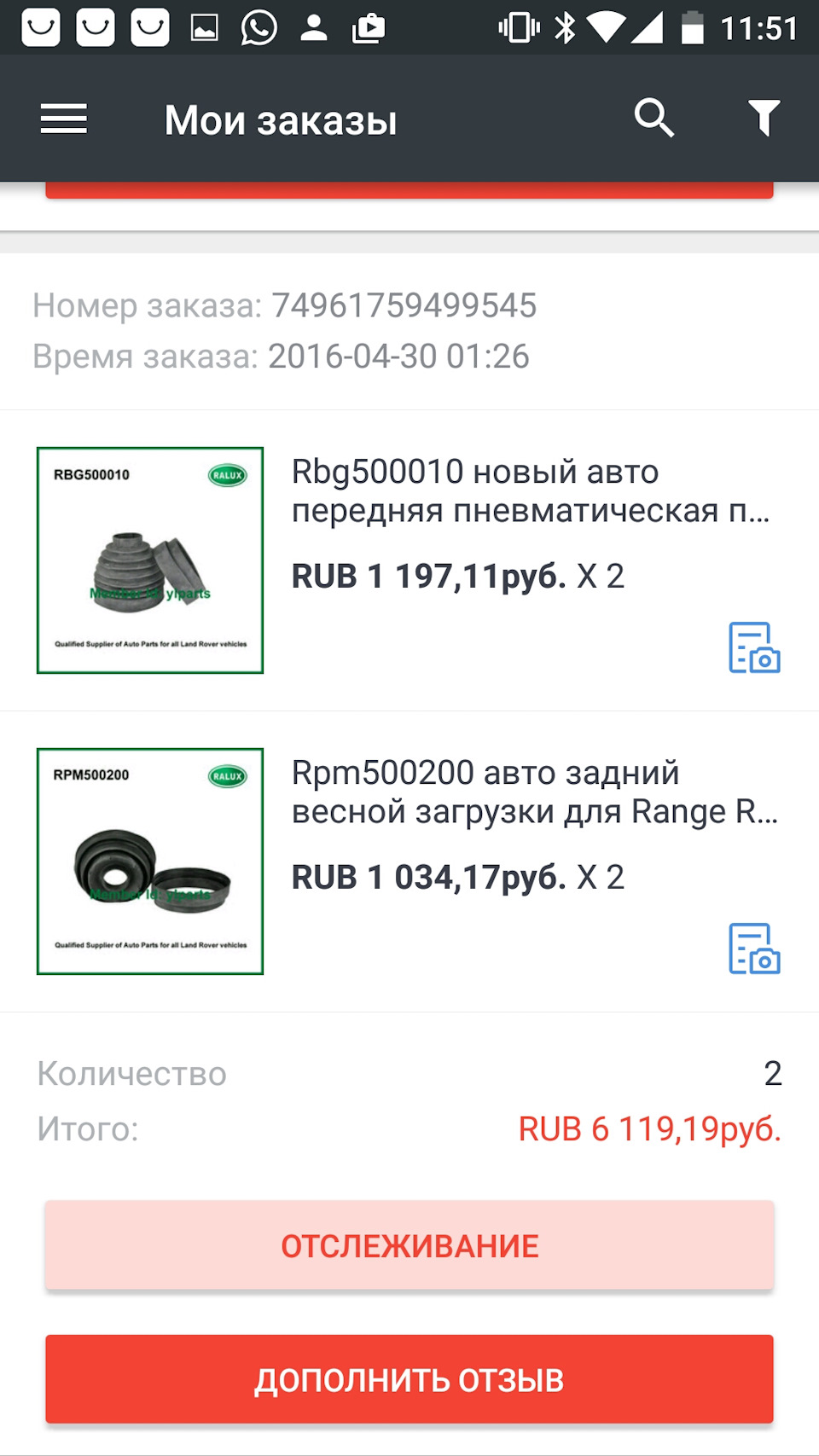Open WhatsApp from the status bar
The width and height of the screenshot is (819, 1456).
coord(258,26)
